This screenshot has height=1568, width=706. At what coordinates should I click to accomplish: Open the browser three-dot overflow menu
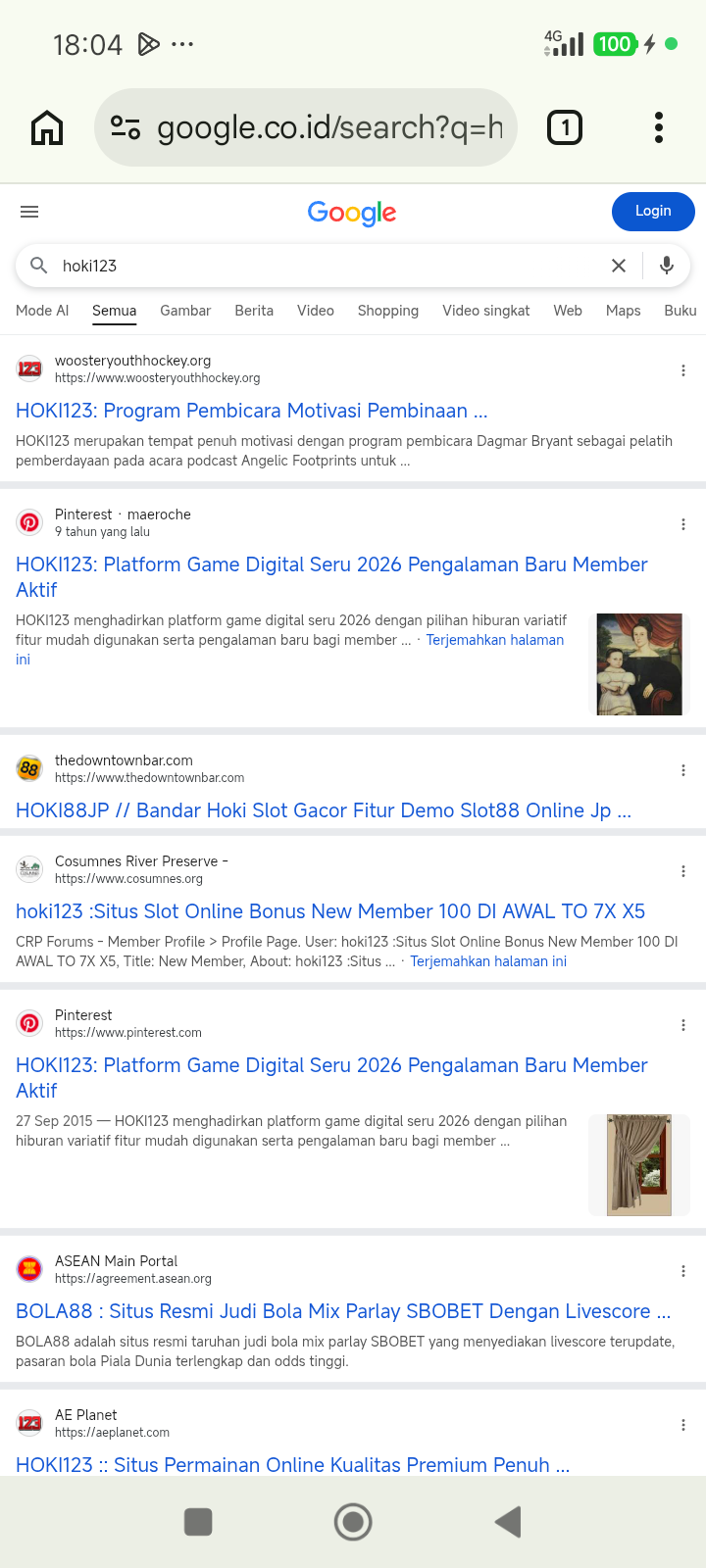click(659, 127)
